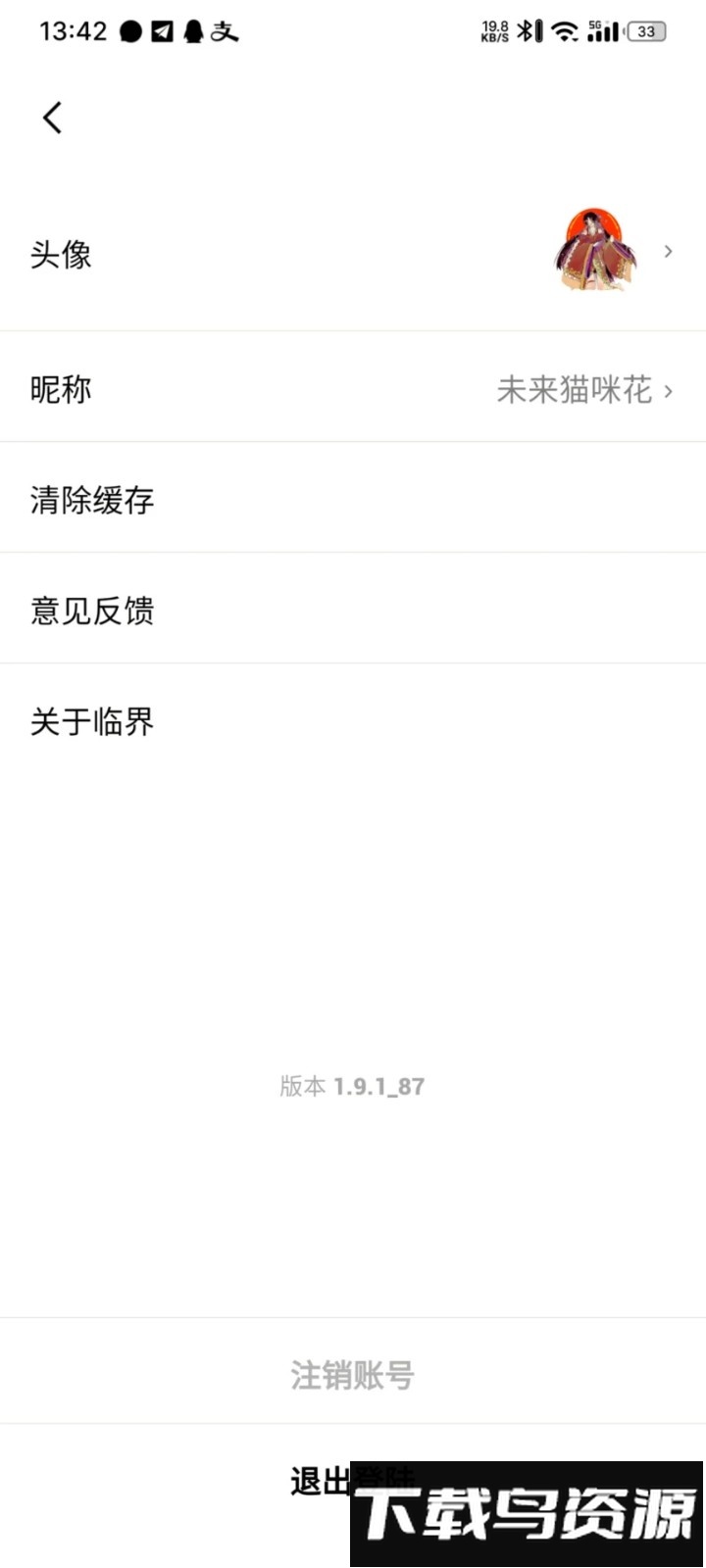Image resolution: width=706 pixels, height=1568 pixels.
Task: Tap the back arrow to leave settings
Action: pos(52,117)
